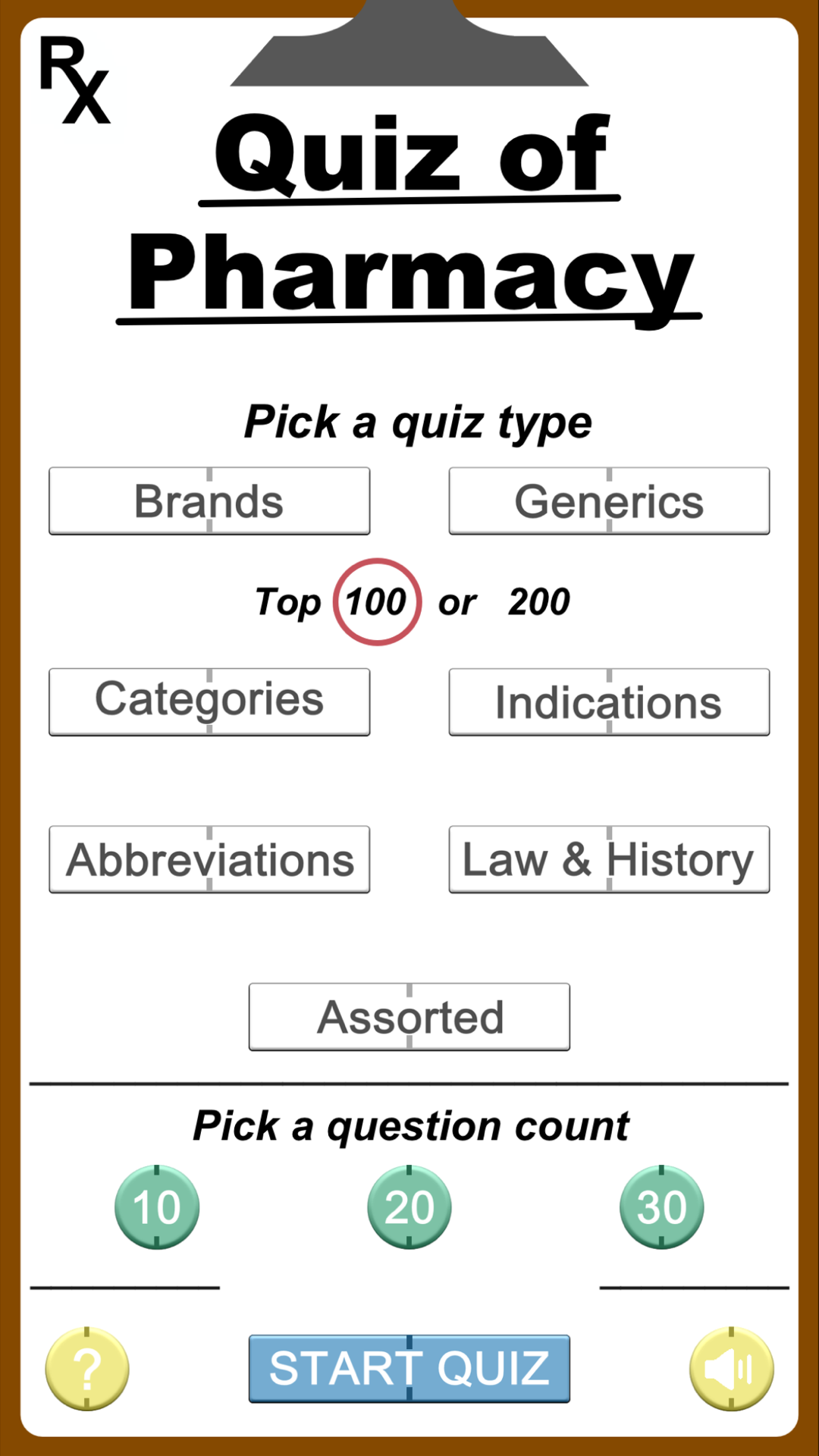
Task: Tap the 'Pick a quiz type' heading
Action: click(x=416, y=422)
